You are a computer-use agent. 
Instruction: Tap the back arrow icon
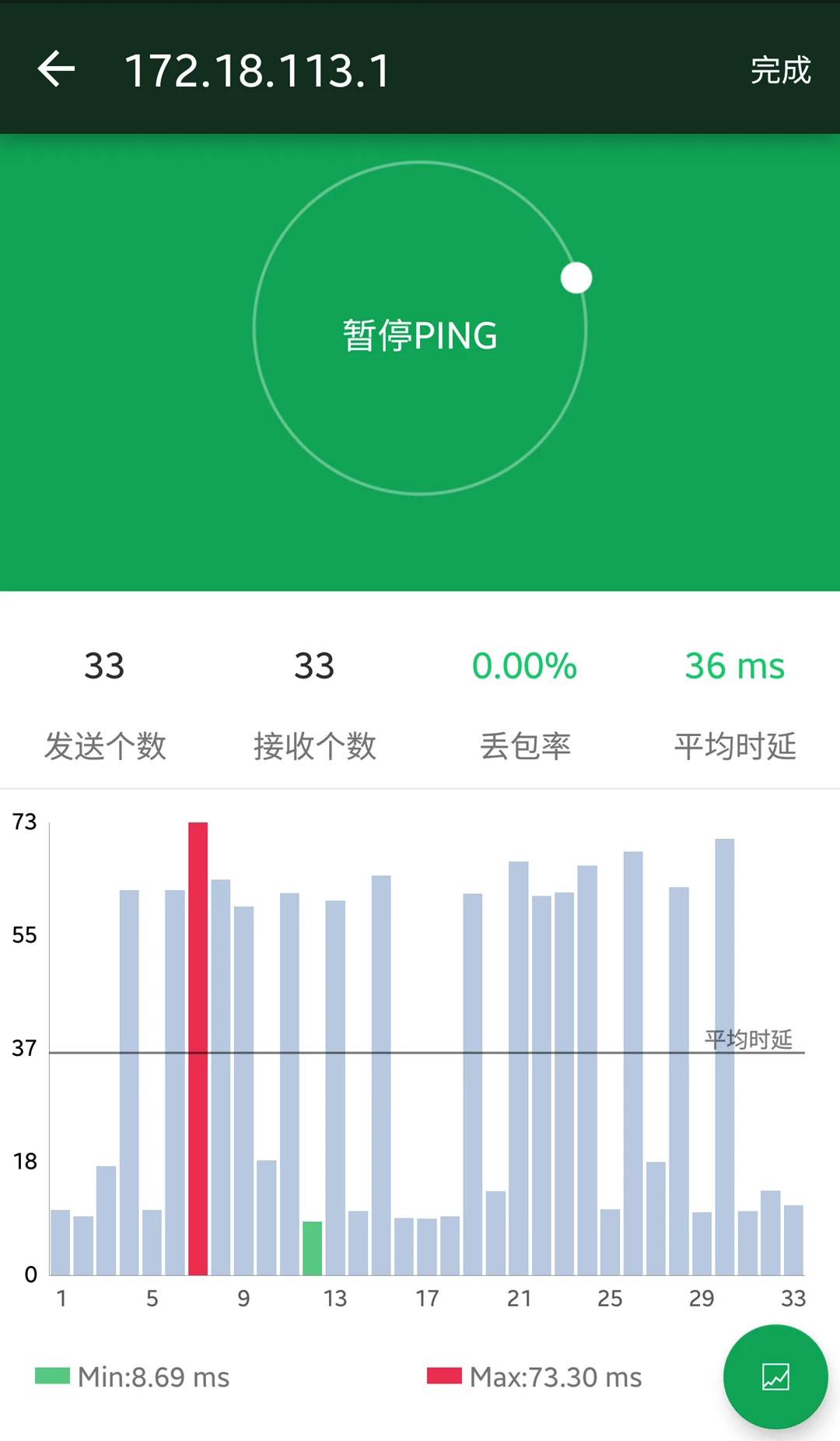point(57,70)
